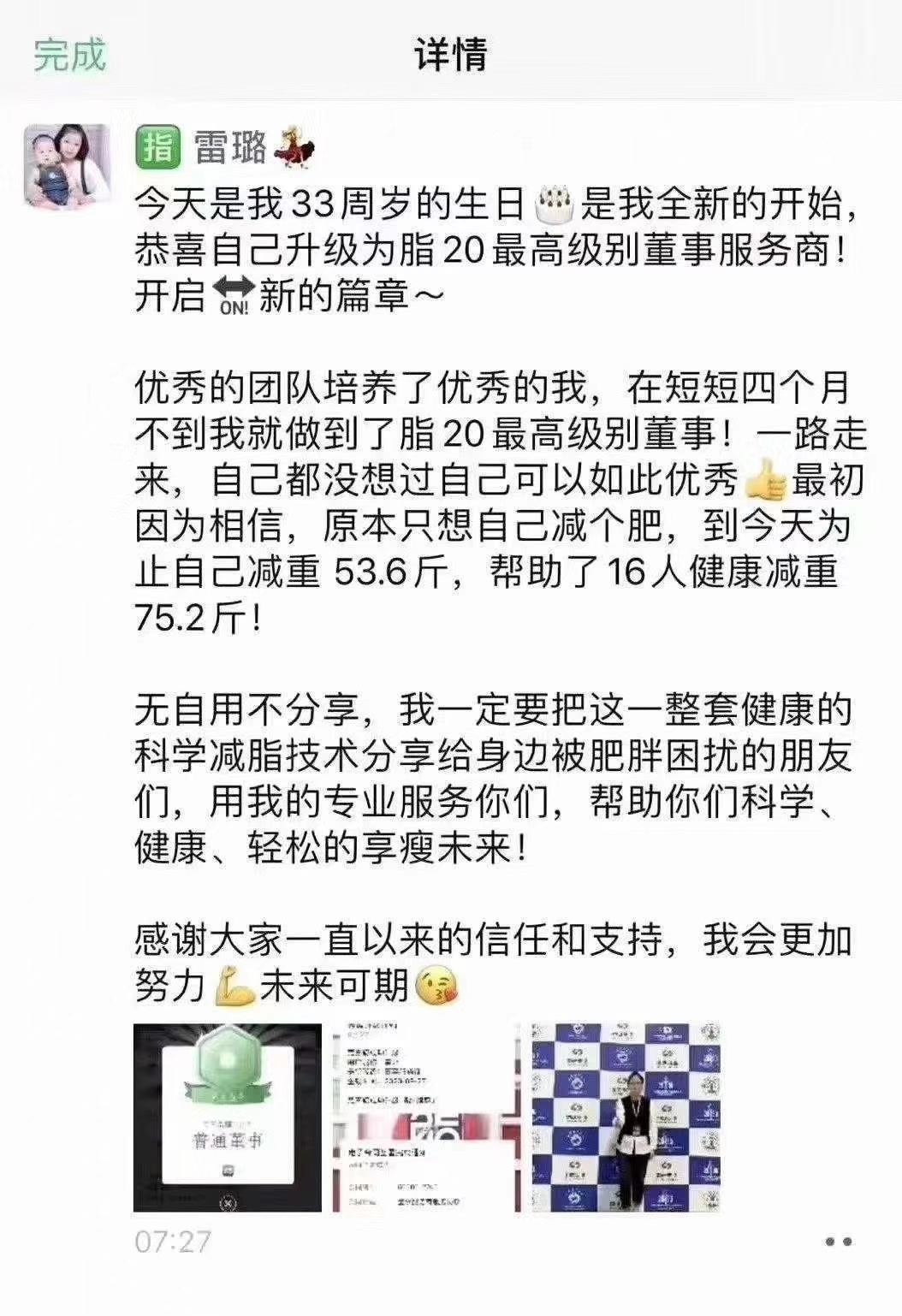902x1316 pixels.
Task: Tap 完成 to close the details page
Action: click(69, 55)
